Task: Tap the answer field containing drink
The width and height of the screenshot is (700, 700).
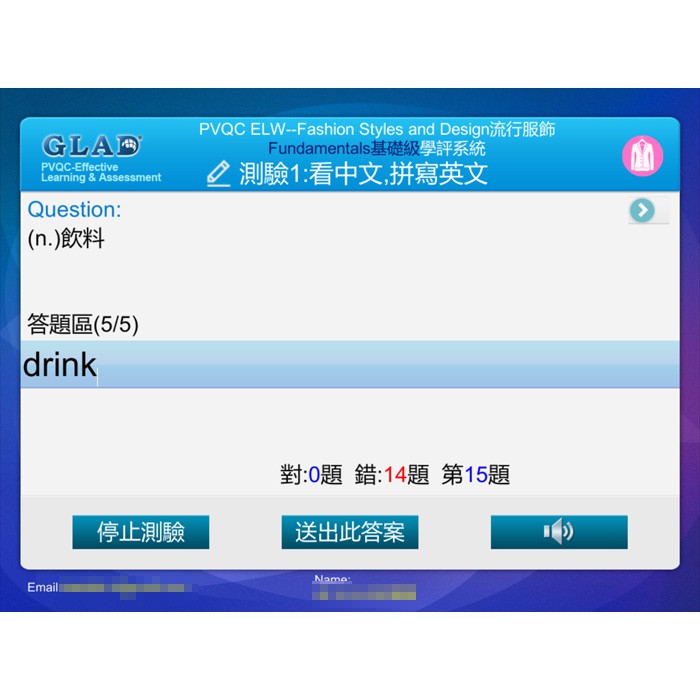Action: [x=350, y=365]
